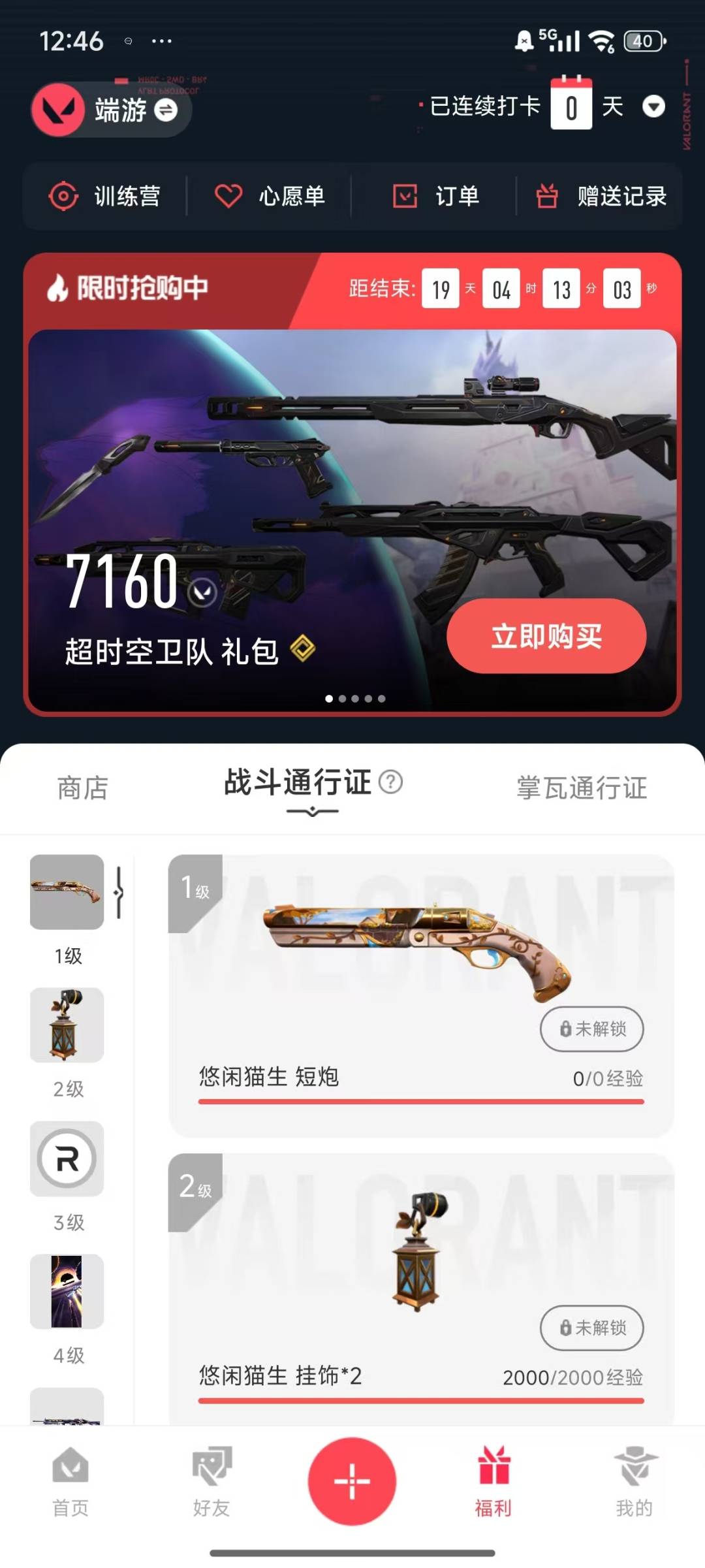This screenshot has width=705, height=1568.
Task: Open the 心愿单 wishlist
Action: click(270, 196)
